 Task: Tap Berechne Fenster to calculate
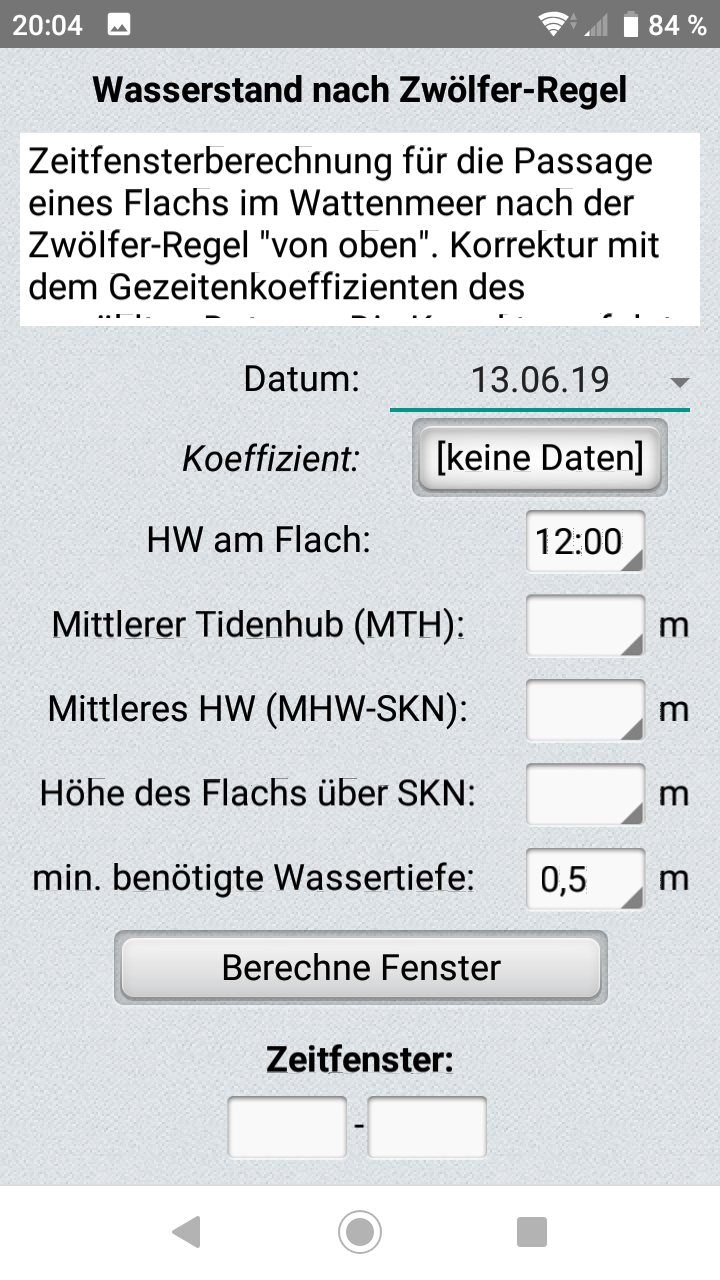pos(361,968)
